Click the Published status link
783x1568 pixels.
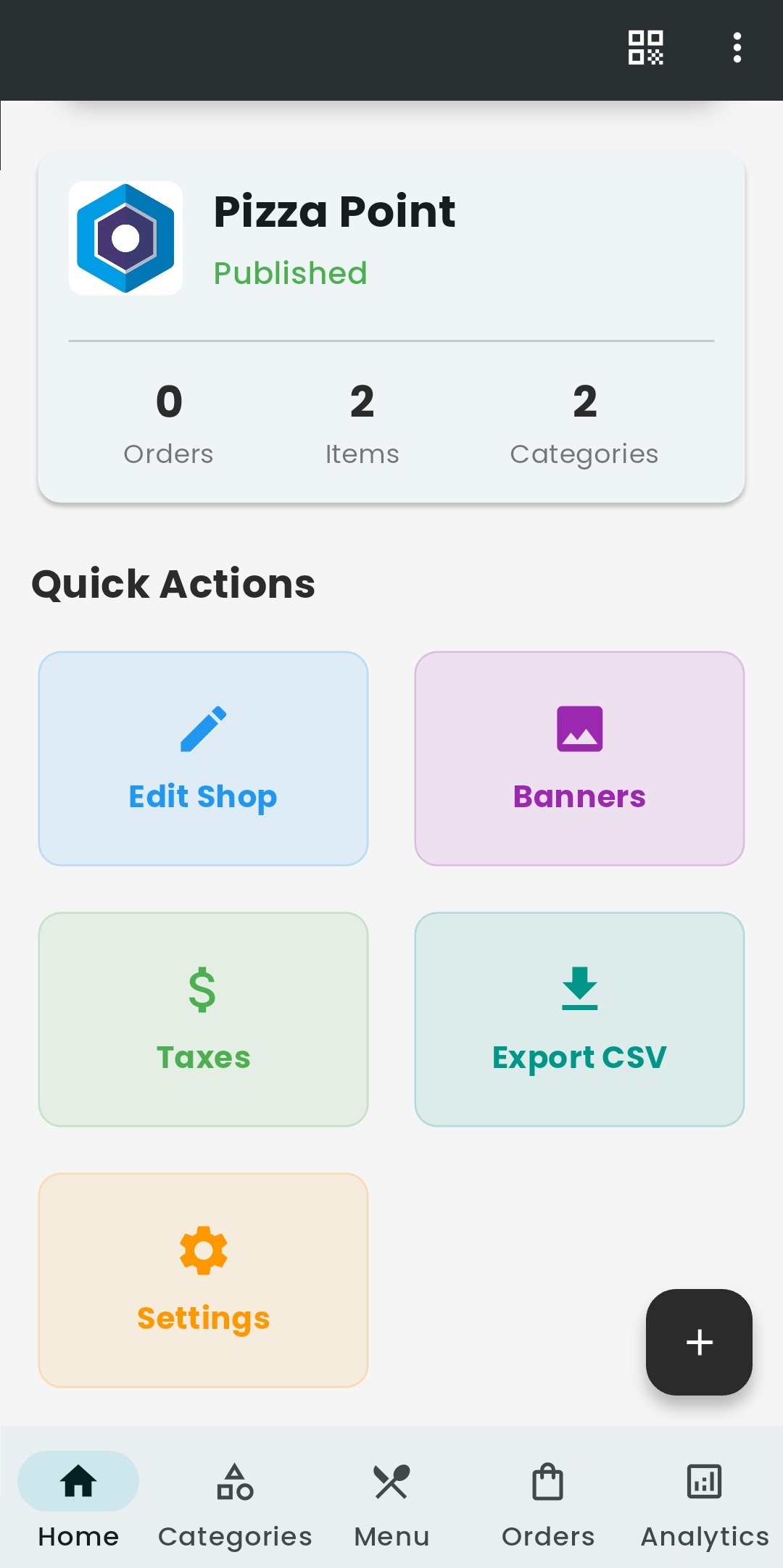[291, 273]
